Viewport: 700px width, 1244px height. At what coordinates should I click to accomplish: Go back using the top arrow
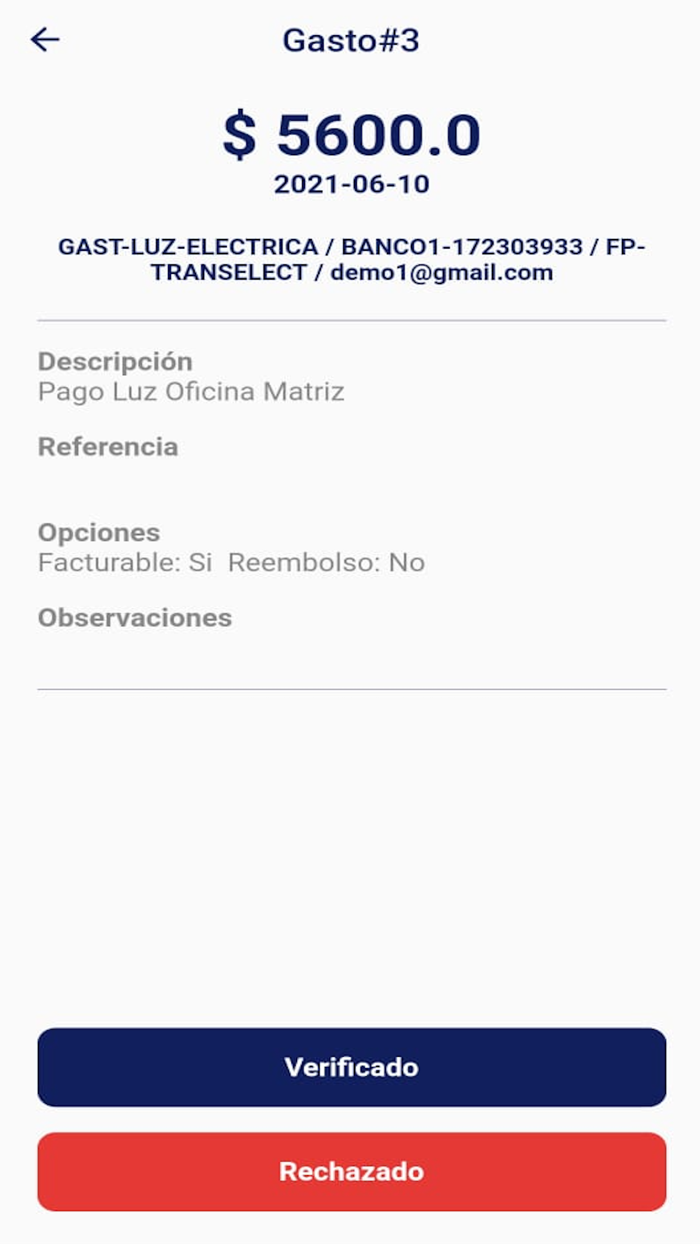(45, 40)
